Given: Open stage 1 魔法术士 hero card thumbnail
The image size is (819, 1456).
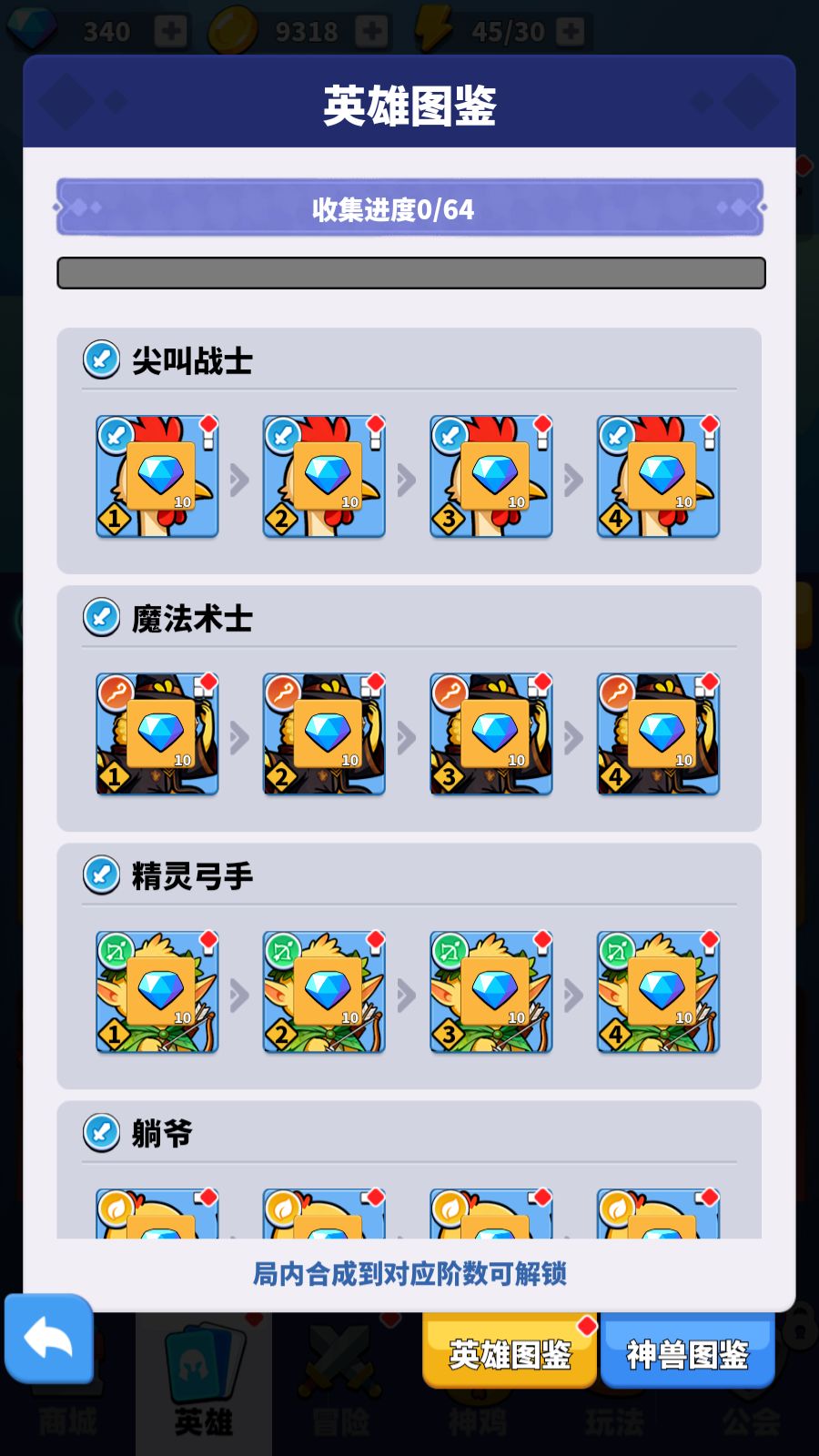Looking at the screenshot, I should pos(157,735).
